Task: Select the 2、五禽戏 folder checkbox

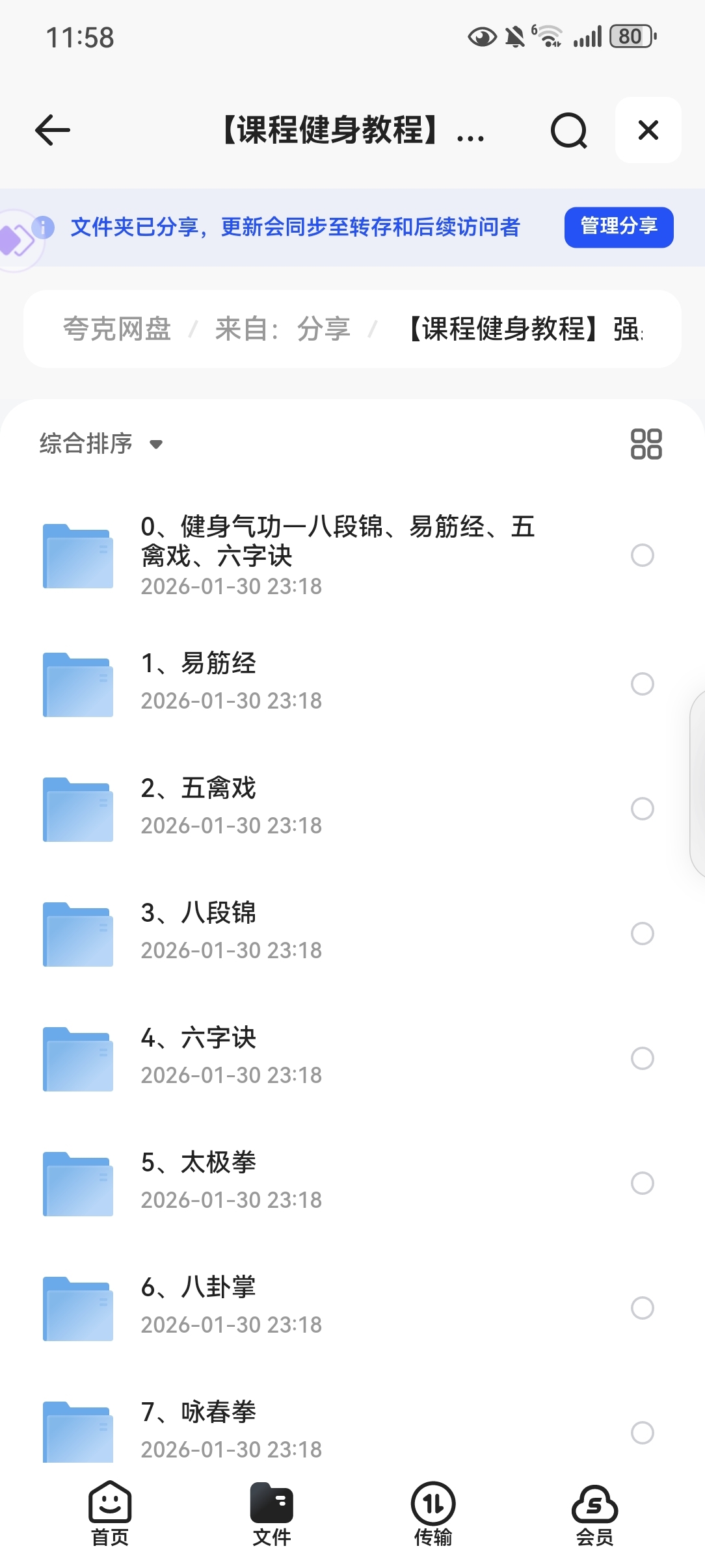Action: coord(642,809)
